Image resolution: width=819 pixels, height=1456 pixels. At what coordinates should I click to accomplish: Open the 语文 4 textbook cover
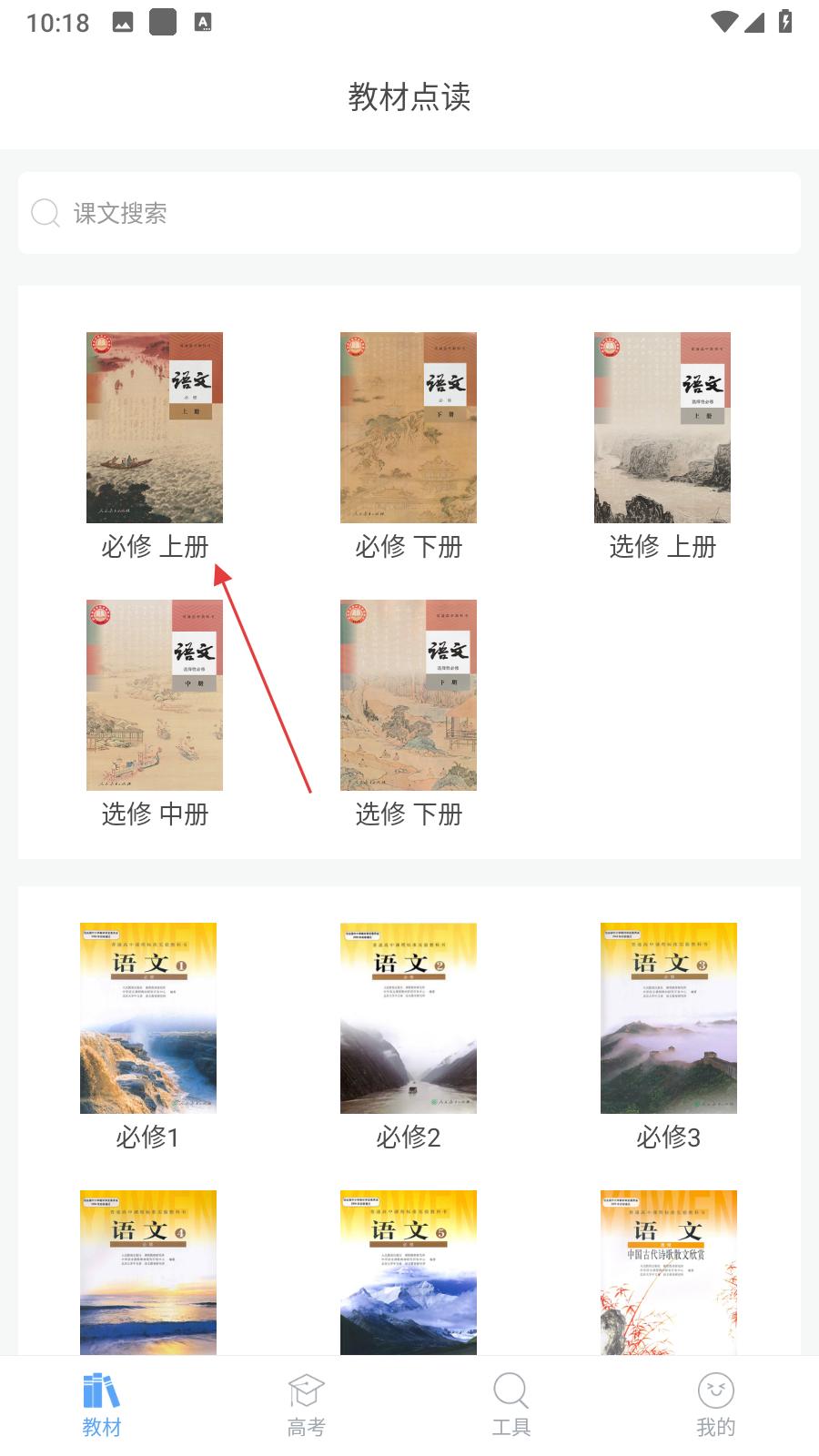tap(148, 1272)
